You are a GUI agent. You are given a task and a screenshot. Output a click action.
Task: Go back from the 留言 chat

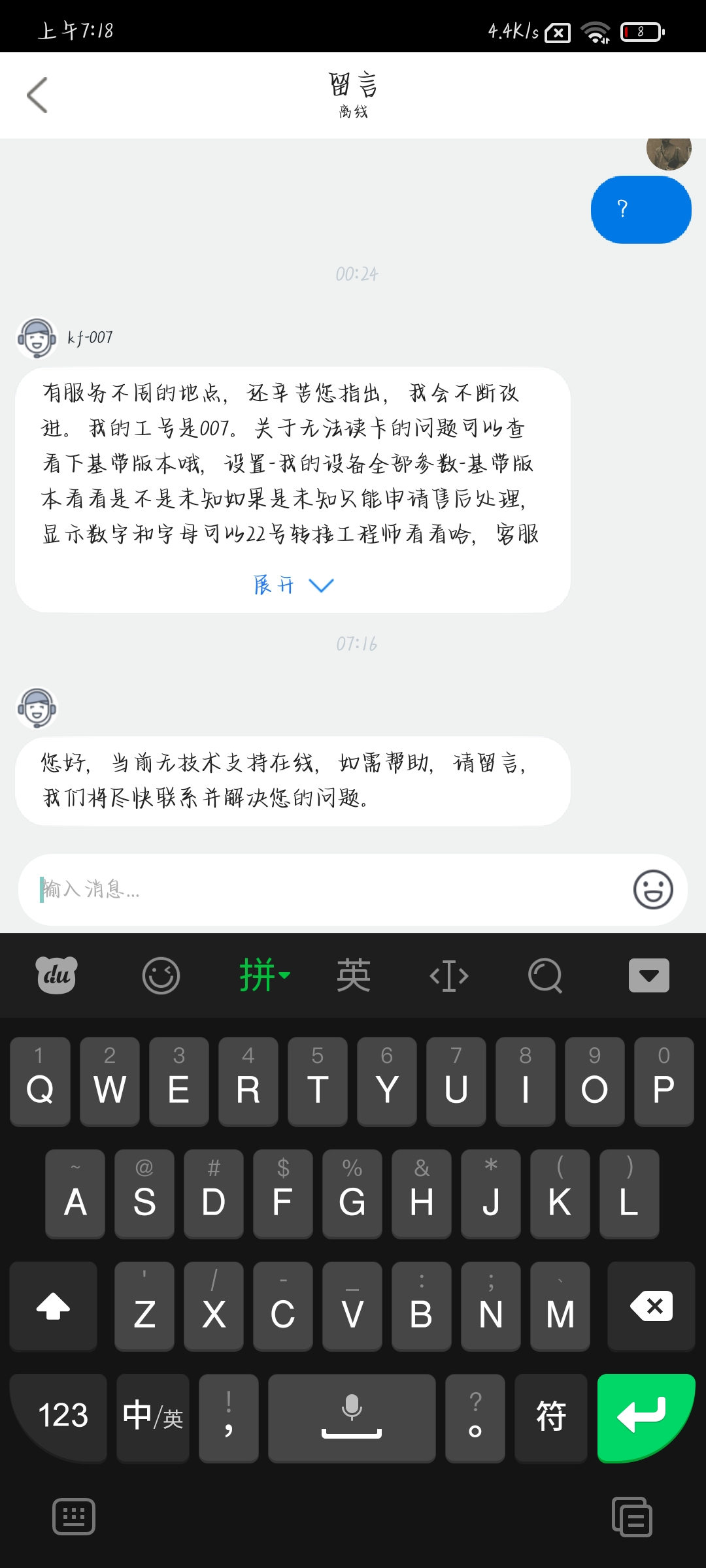[38, 95]
